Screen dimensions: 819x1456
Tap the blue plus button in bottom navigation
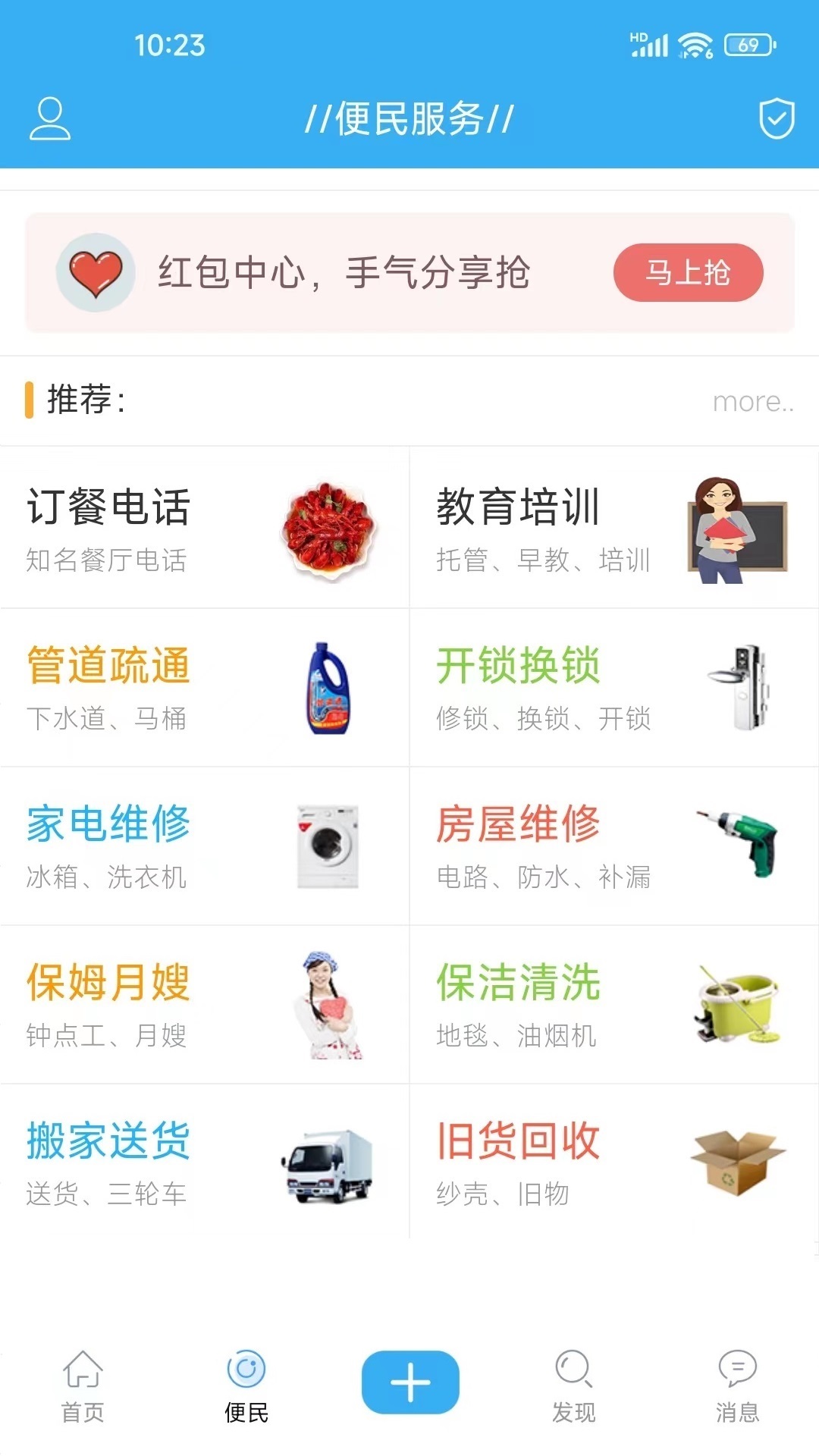tap(409, 1382)
